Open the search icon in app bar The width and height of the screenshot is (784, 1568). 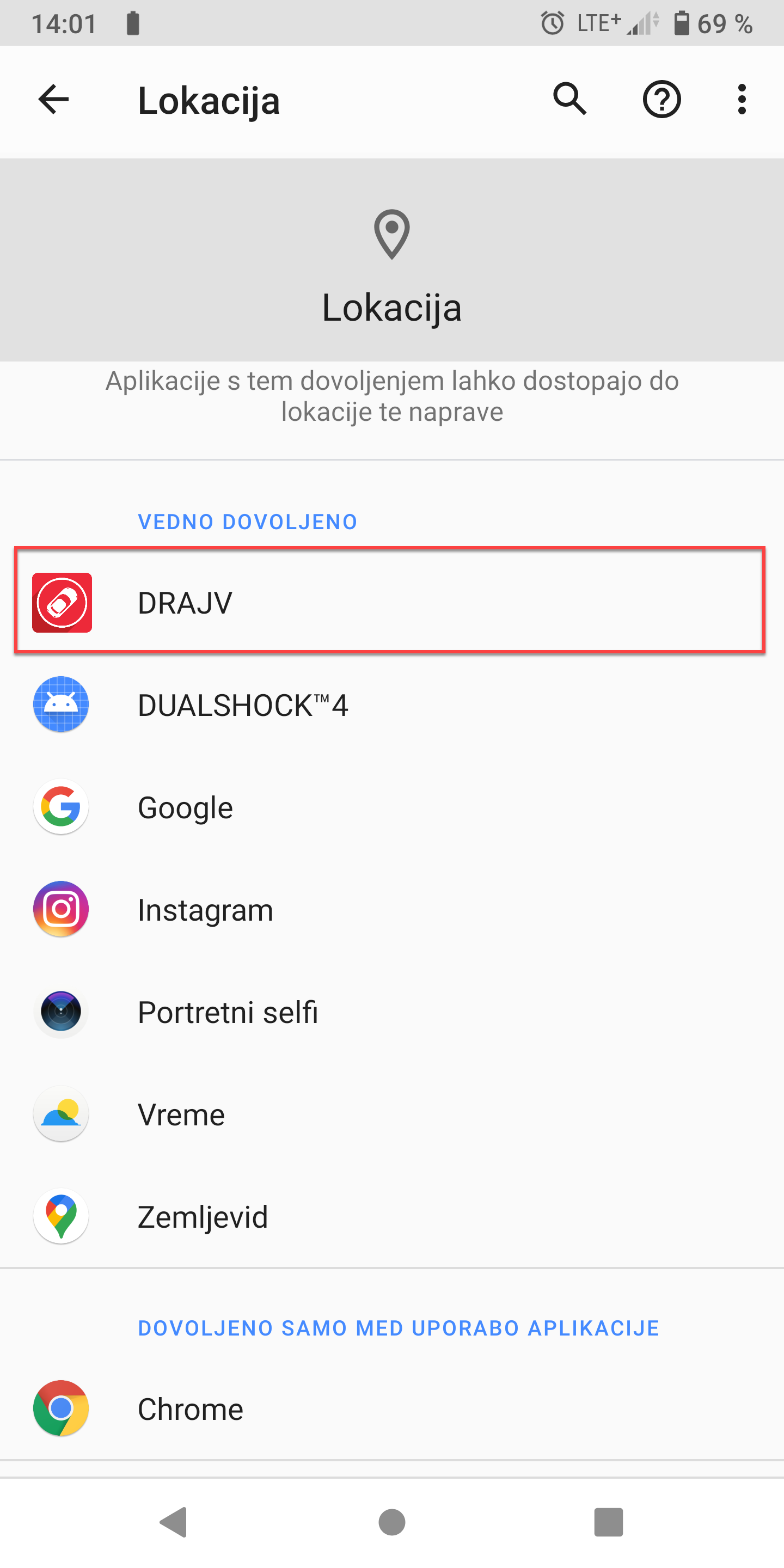tap(569, 100)
